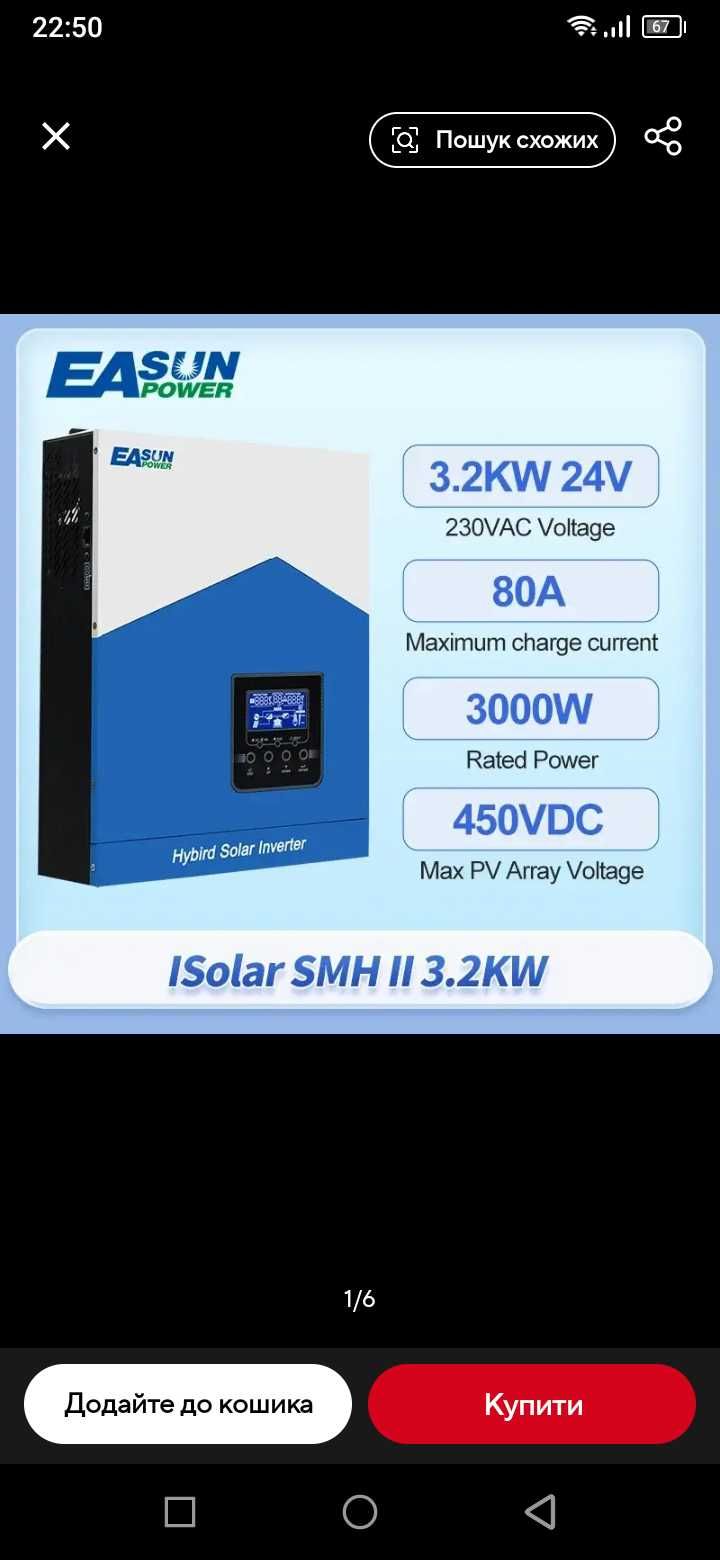Buy now with the 'Купити' button
Viewport: 720px width, 1560px height.
click(532, 1404)
